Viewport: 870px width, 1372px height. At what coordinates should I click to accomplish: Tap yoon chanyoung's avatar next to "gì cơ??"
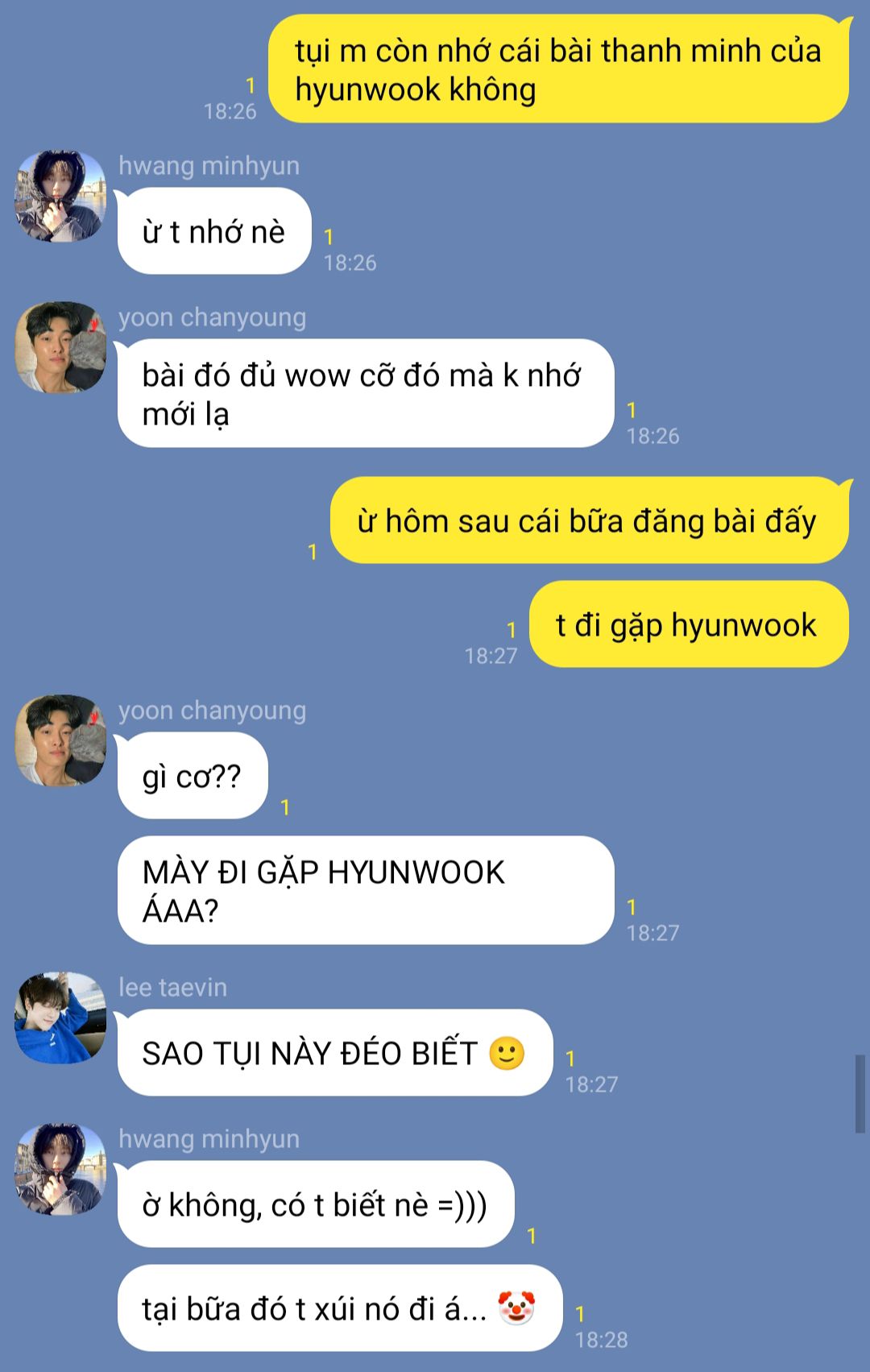point(60,740)
